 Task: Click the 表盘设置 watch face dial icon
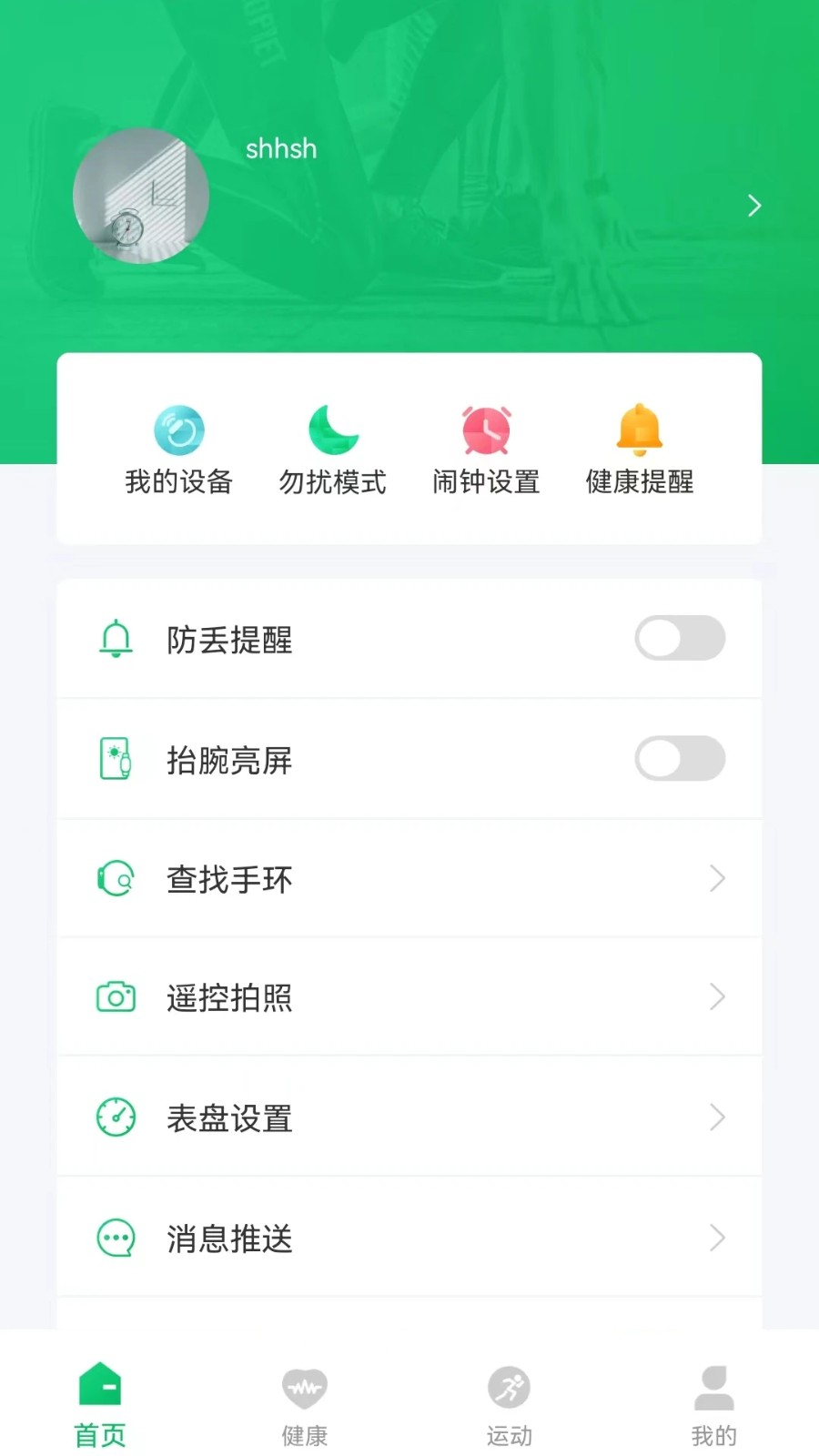point(115,1117)
